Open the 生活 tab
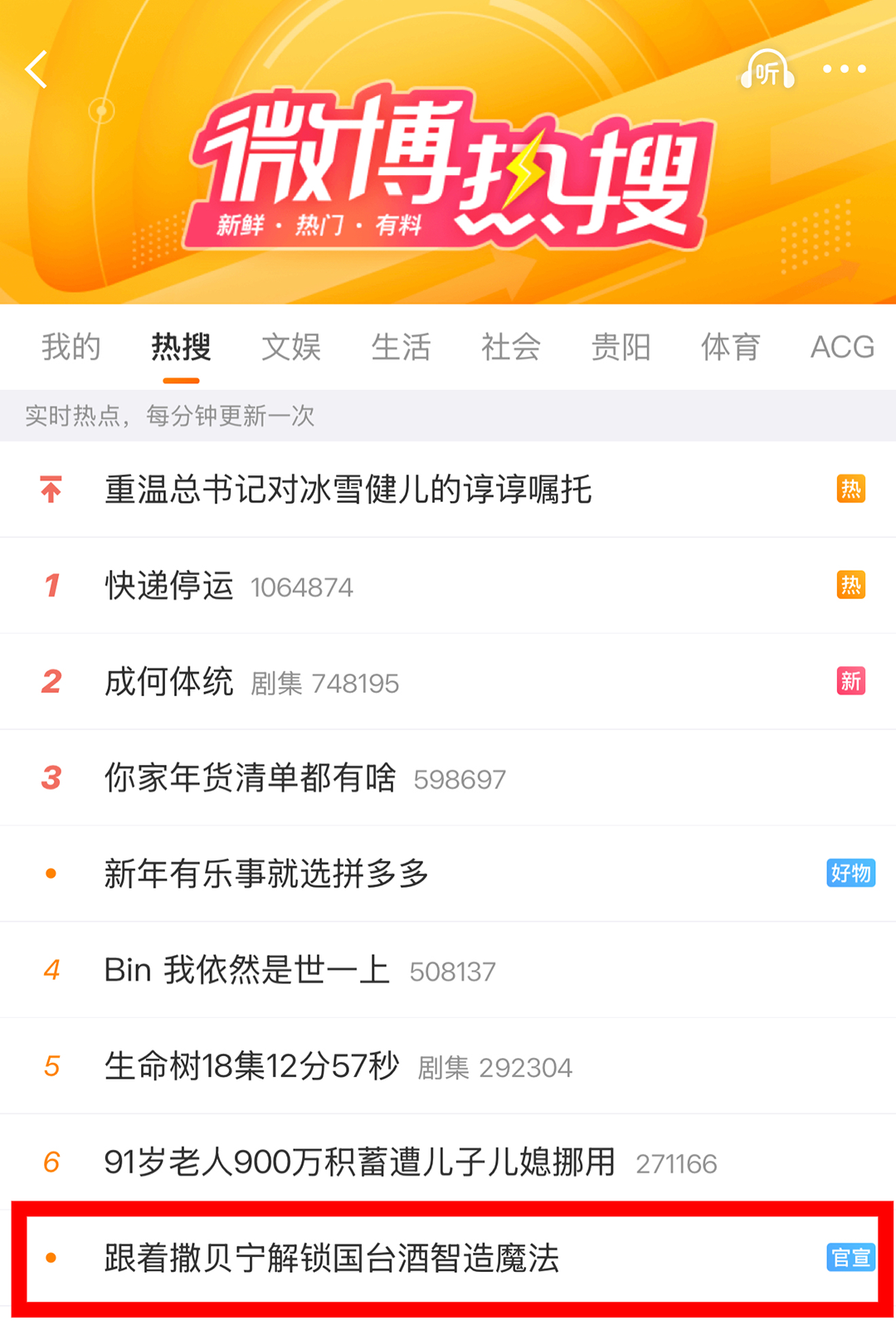Image resolution: width=896 pixels, height=1335 pixels. [401, 347]
